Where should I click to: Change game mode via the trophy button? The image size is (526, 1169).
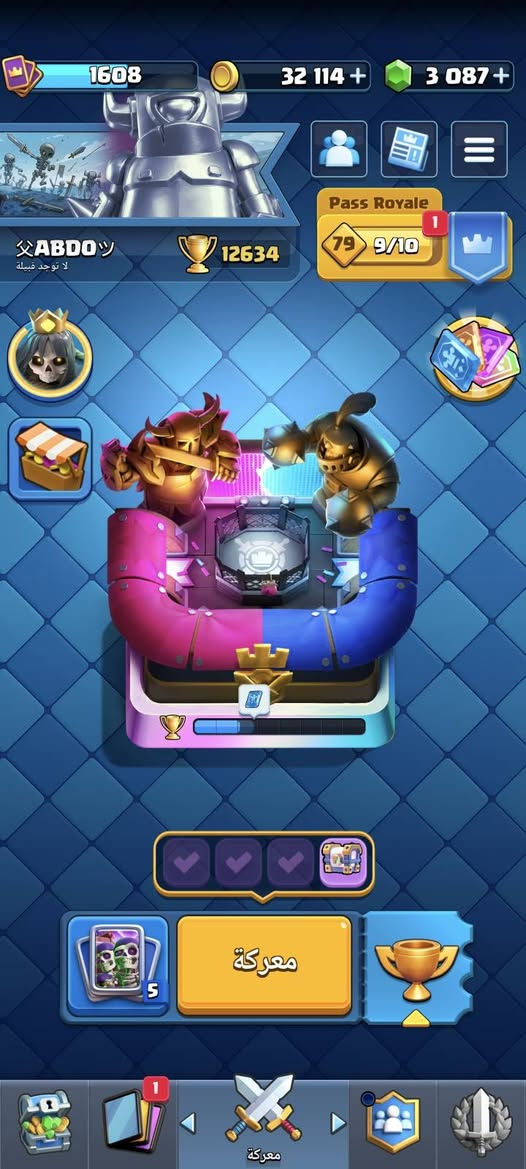point(416,968)
